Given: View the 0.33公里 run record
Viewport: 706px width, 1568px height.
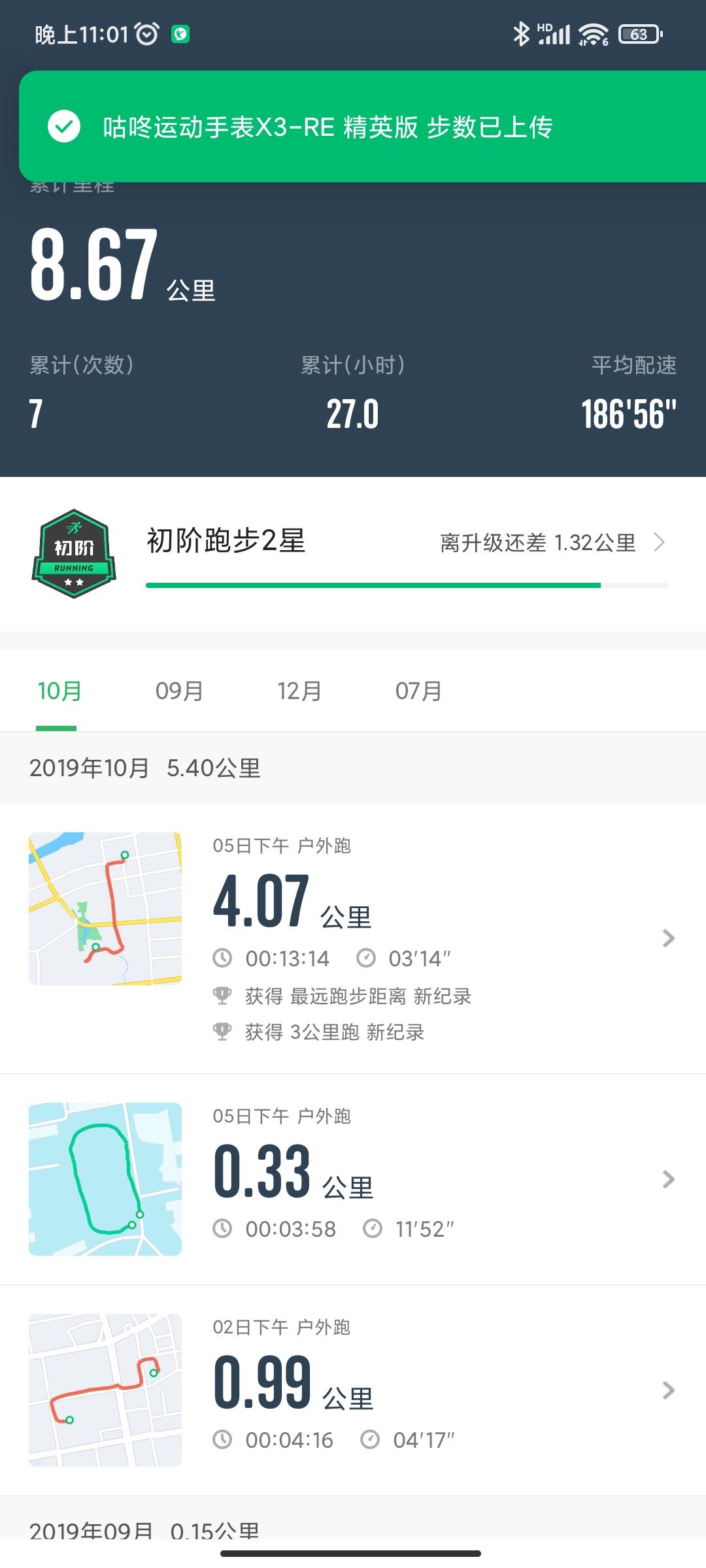Looking at the screenshot, I should point(431,1179).
